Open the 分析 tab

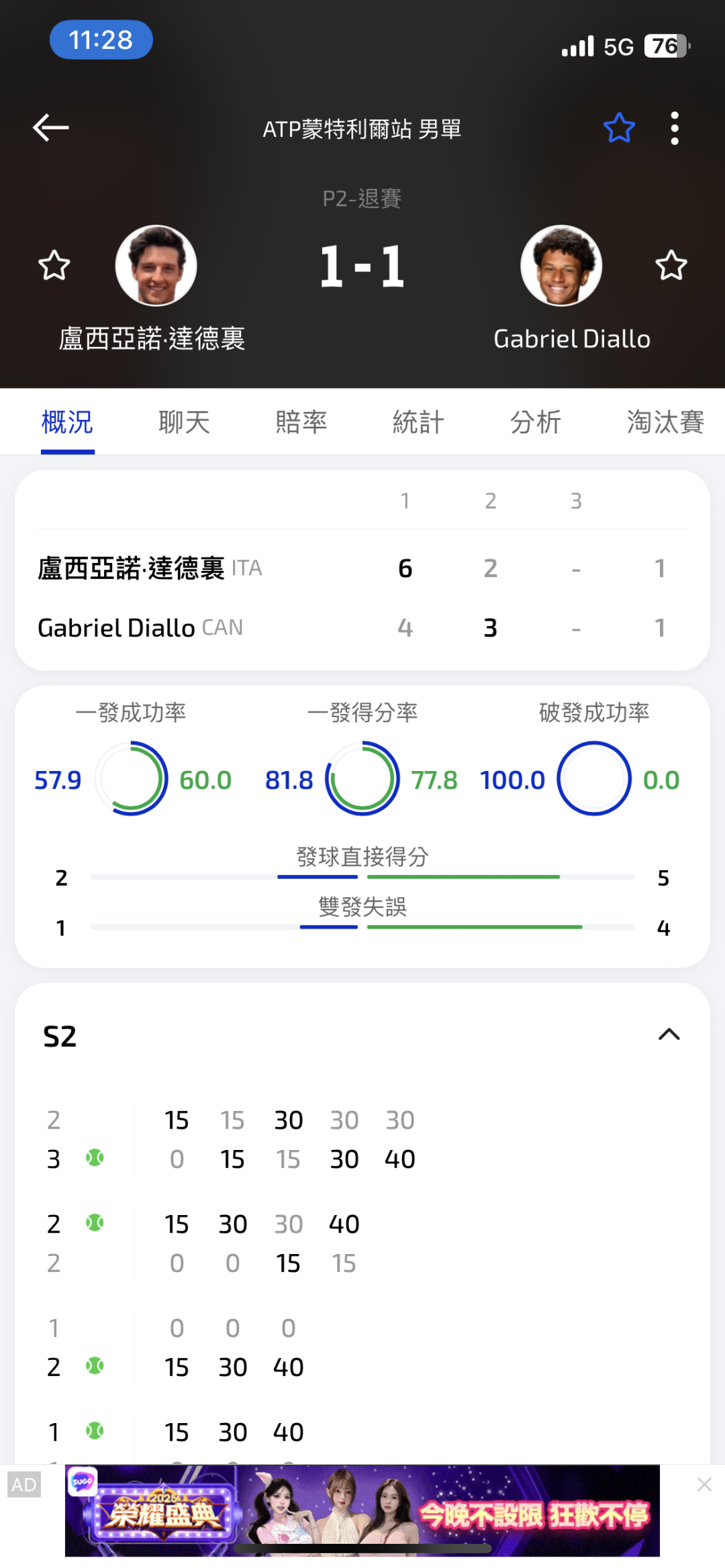535,423
